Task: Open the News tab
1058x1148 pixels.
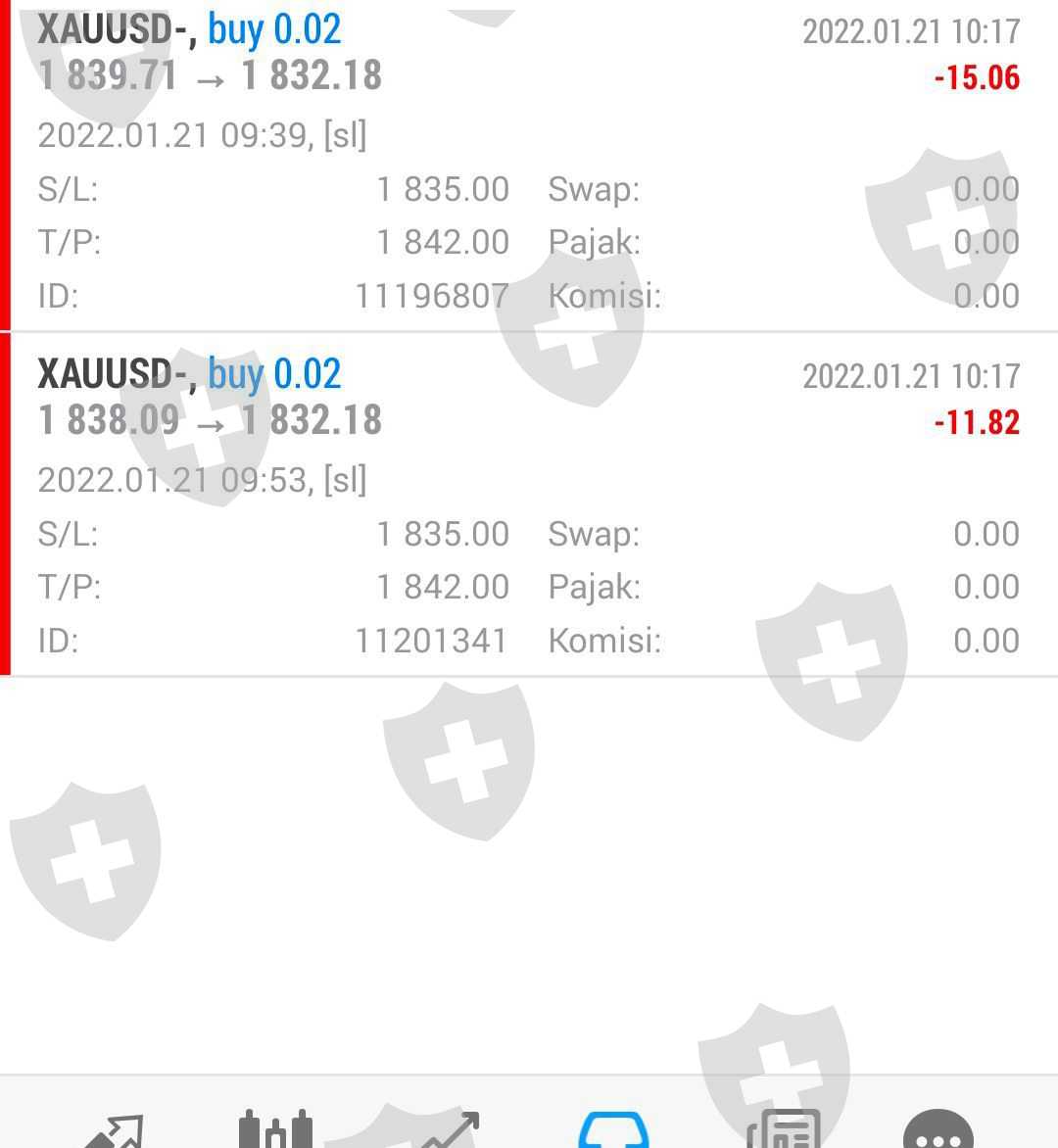Action: 783,1131
